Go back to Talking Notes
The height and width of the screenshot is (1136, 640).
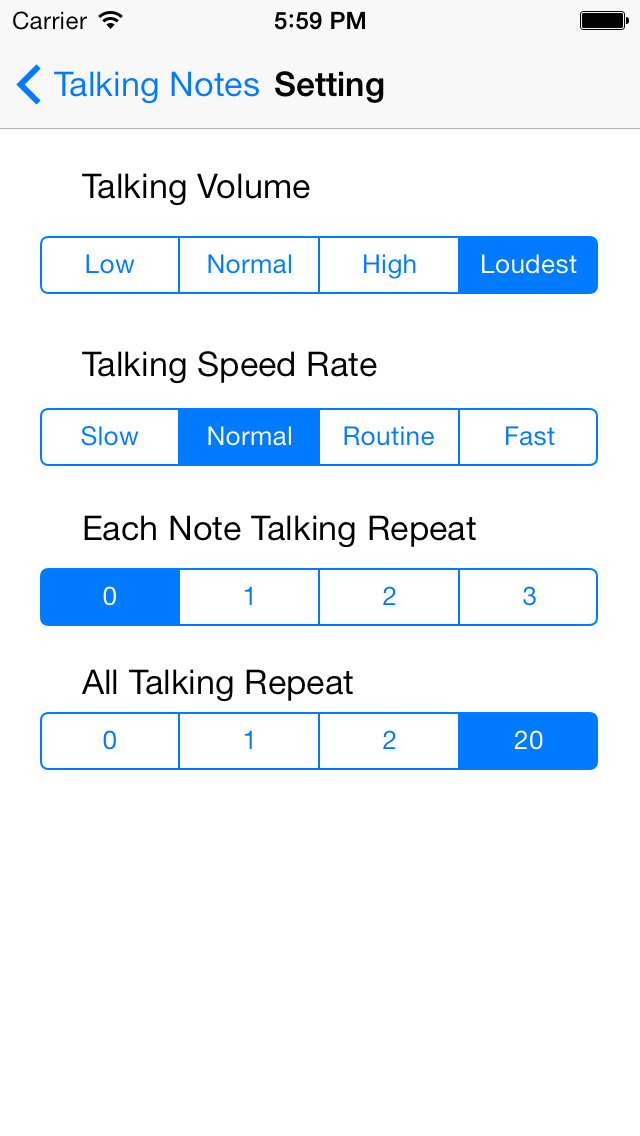point(138,85)
